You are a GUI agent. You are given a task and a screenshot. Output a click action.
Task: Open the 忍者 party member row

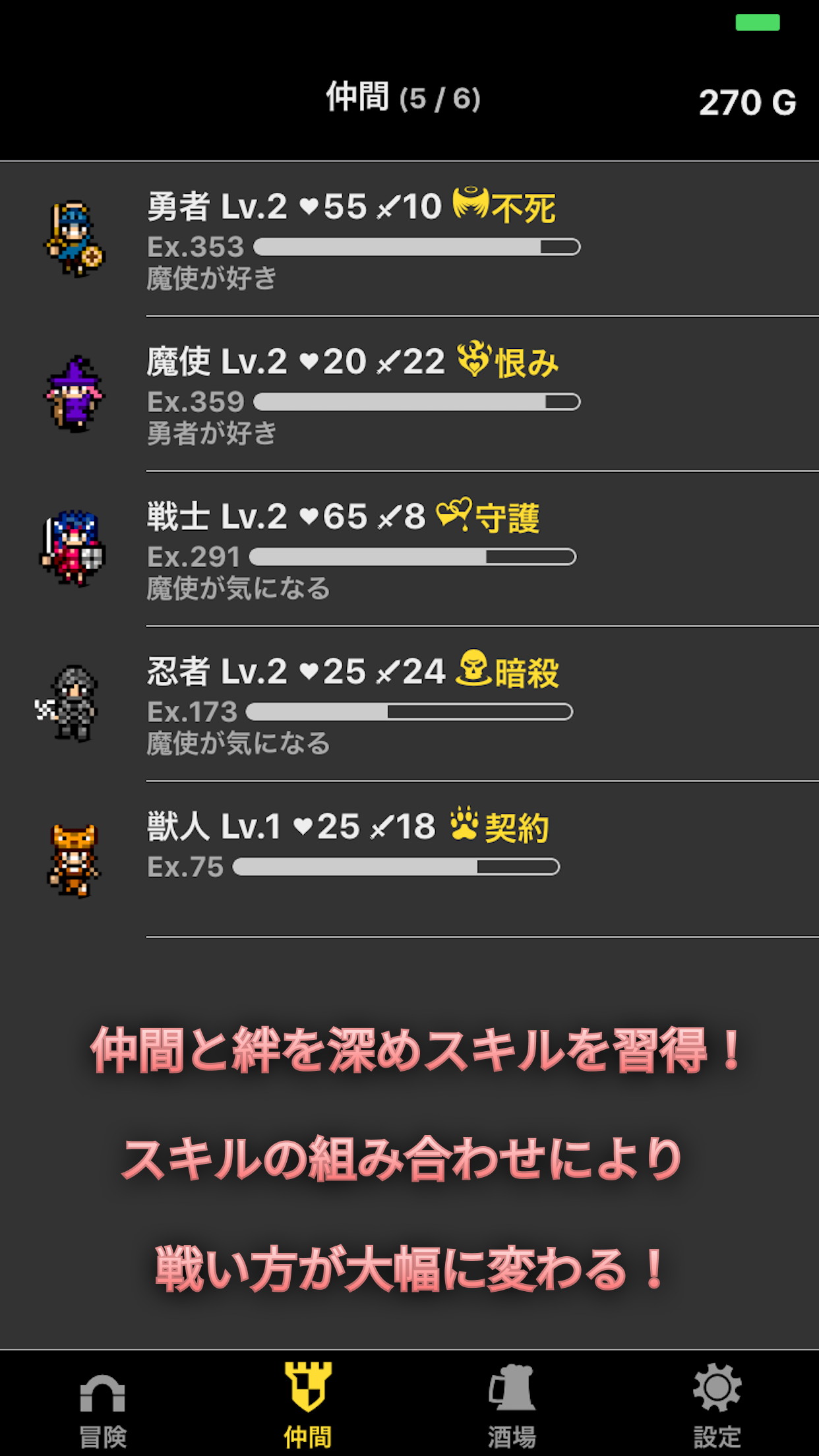409,704
